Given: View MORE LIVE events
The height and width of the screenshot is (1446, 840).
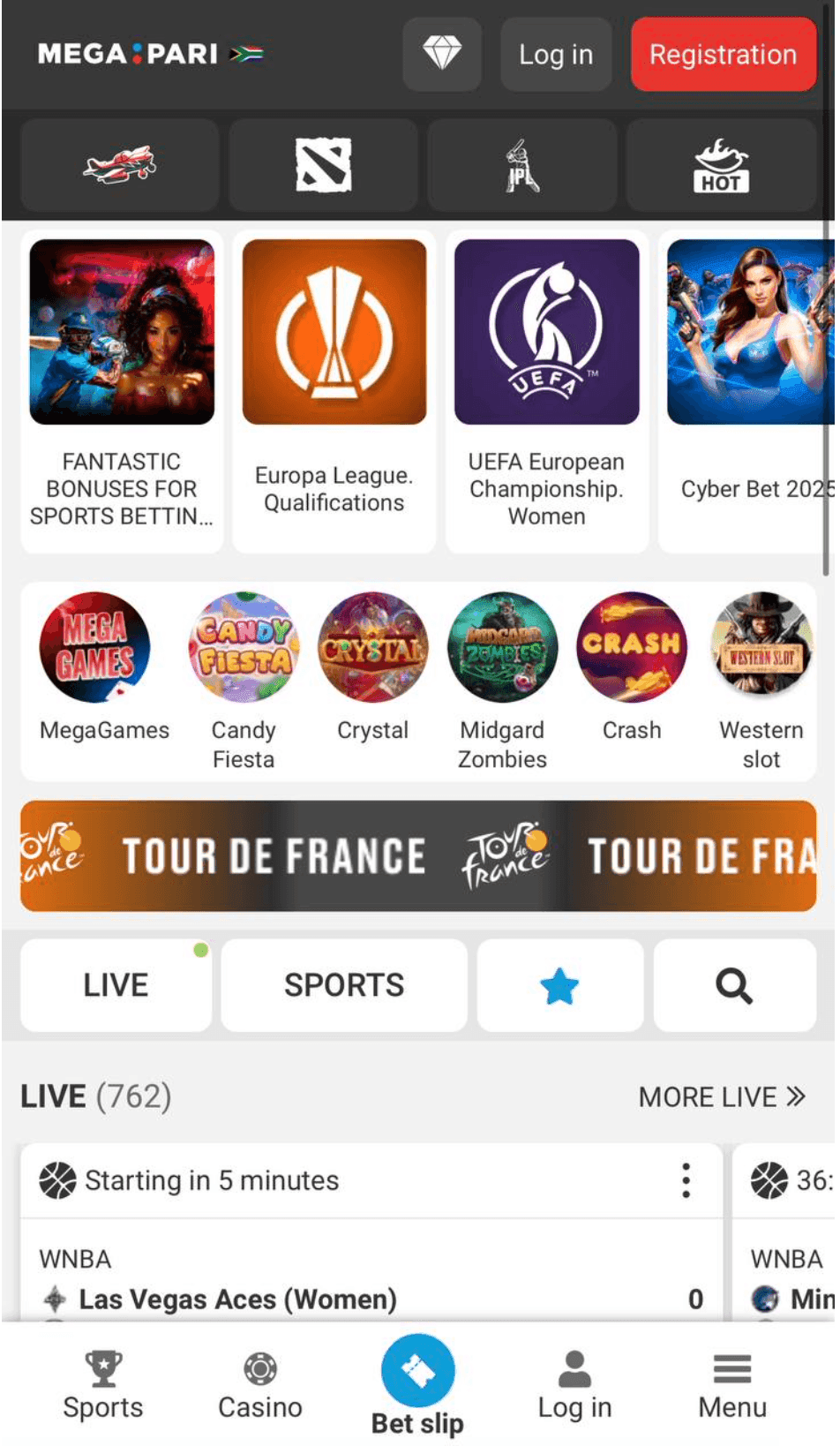Looking at the screenshot, I should click(x=722, y=1096).
